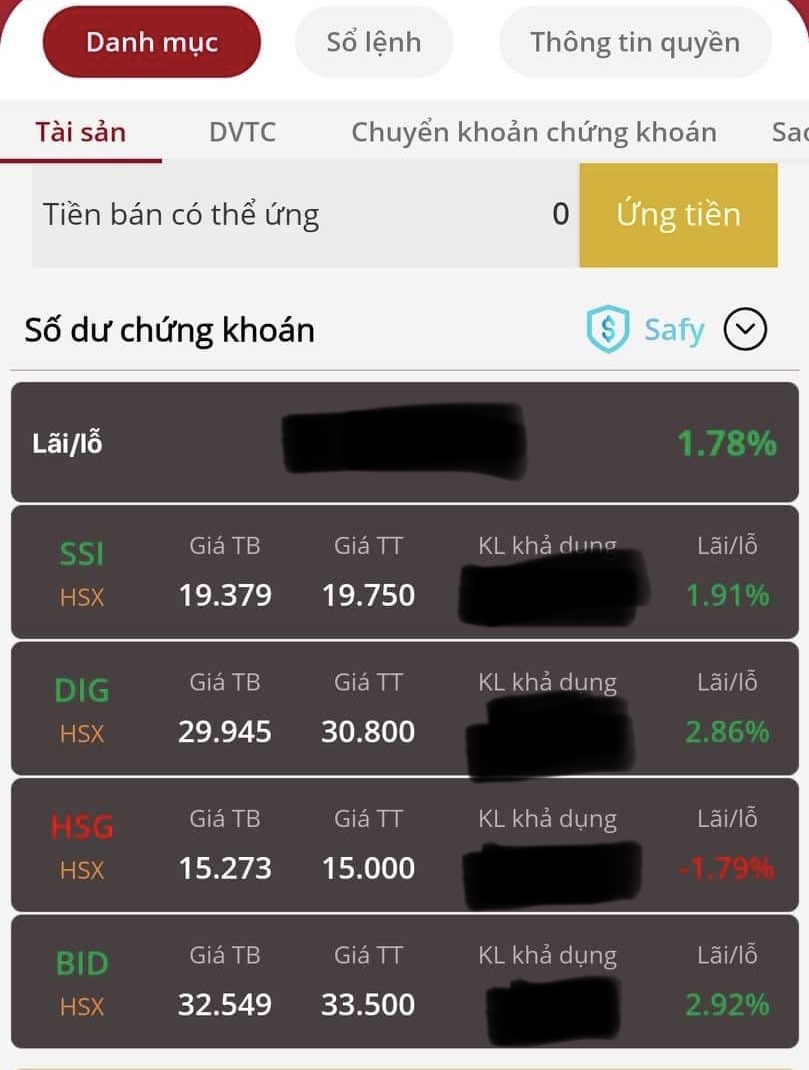View the DIG stock position
809x1070 pixels.
(x=82, y=709)
